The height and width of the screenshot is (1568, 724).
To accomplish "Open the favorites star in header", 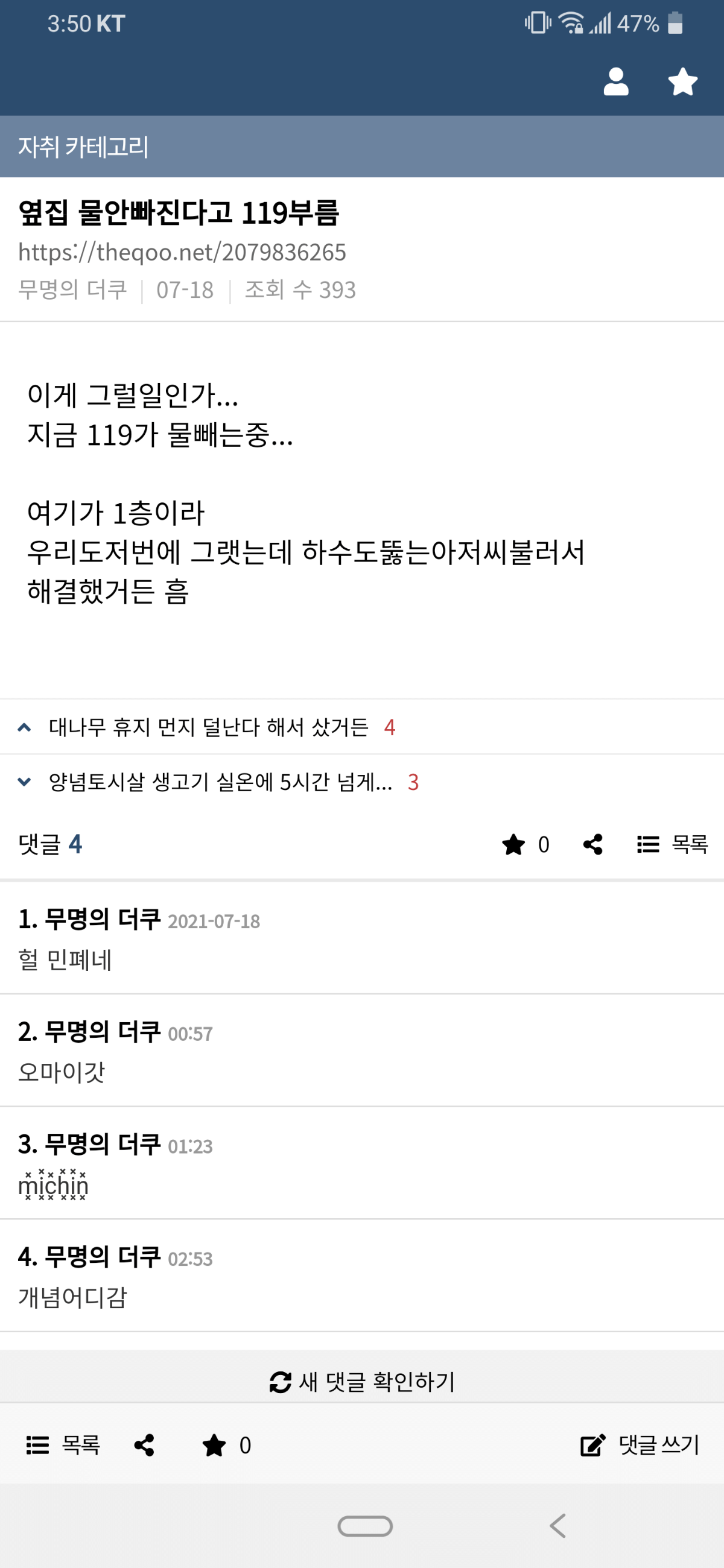I will [x=682, y=81].
